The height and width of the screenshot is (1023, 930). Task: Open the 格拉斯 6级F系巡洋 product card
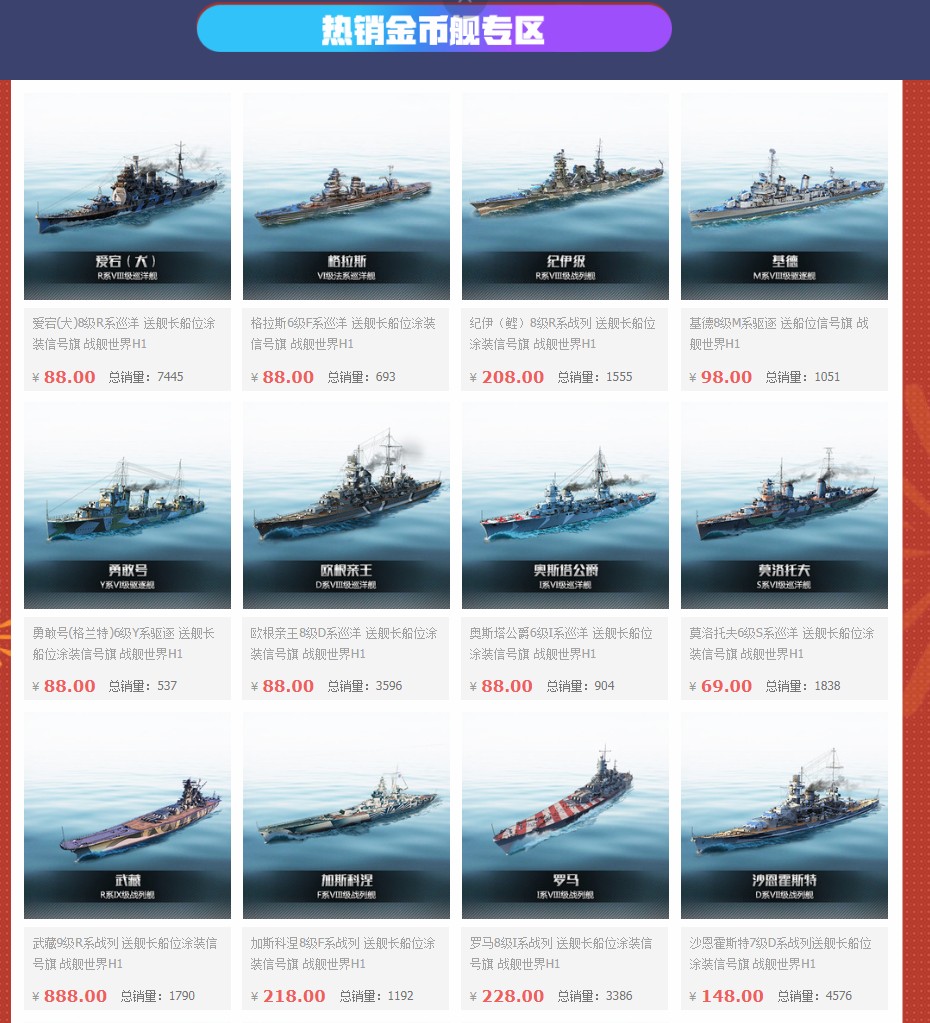click(346, 196)
